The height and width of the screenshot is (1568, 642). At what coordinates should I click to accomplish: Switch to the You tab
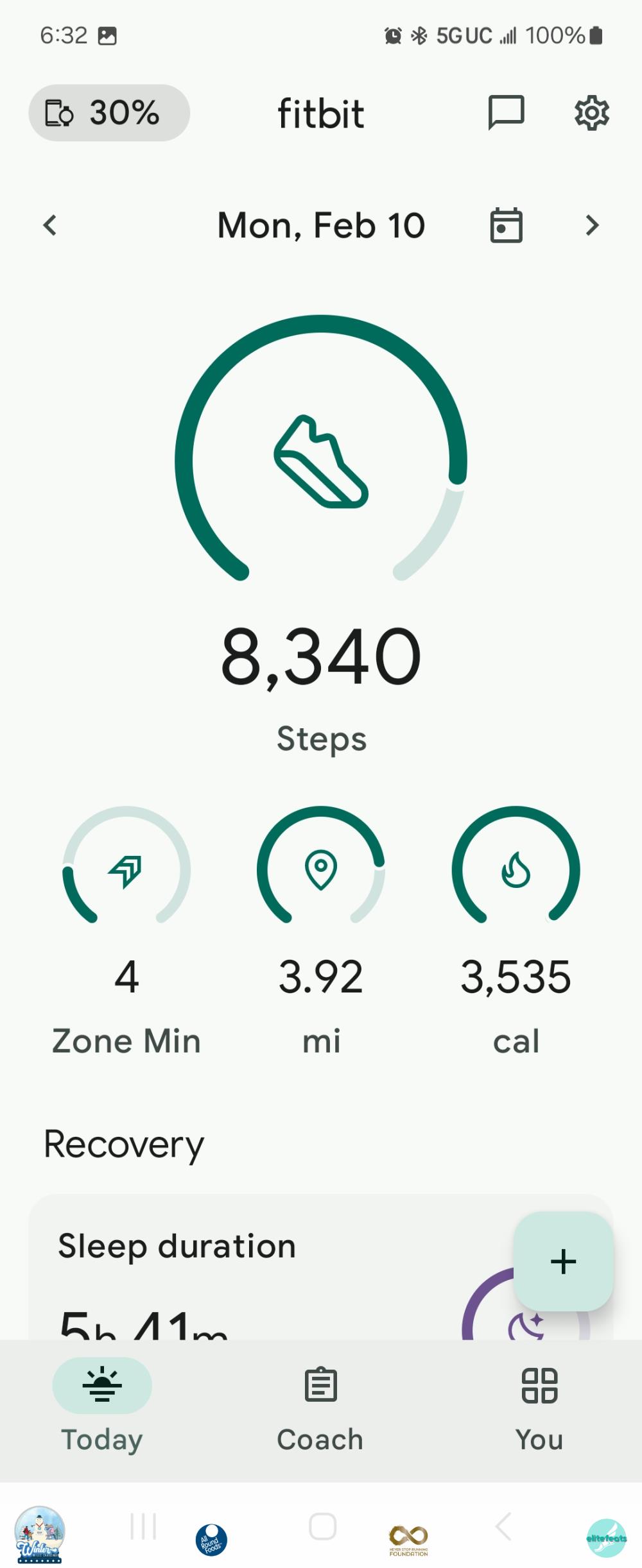coord(539,1406)
